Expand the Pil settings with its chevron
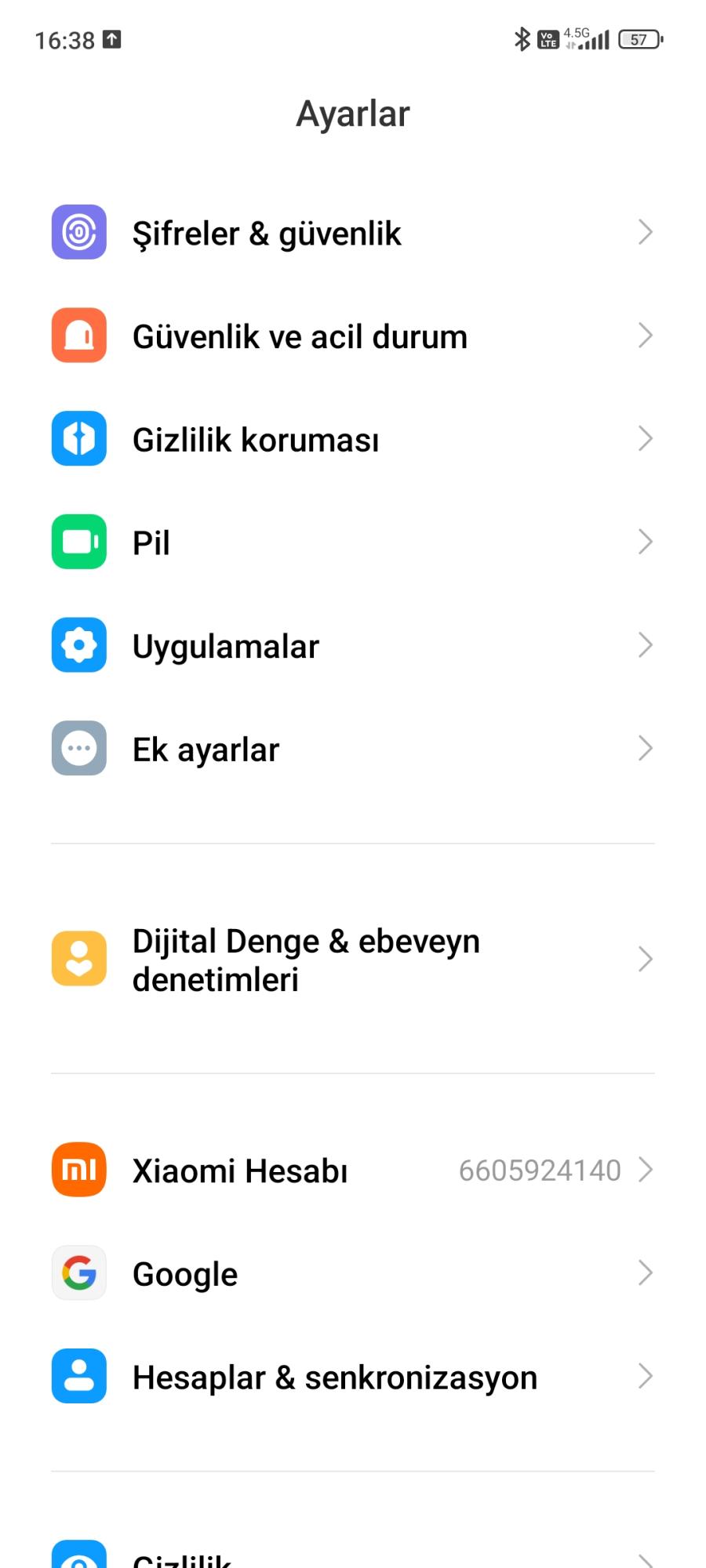This screenshot has width=706, height=1568. point(646,542)
